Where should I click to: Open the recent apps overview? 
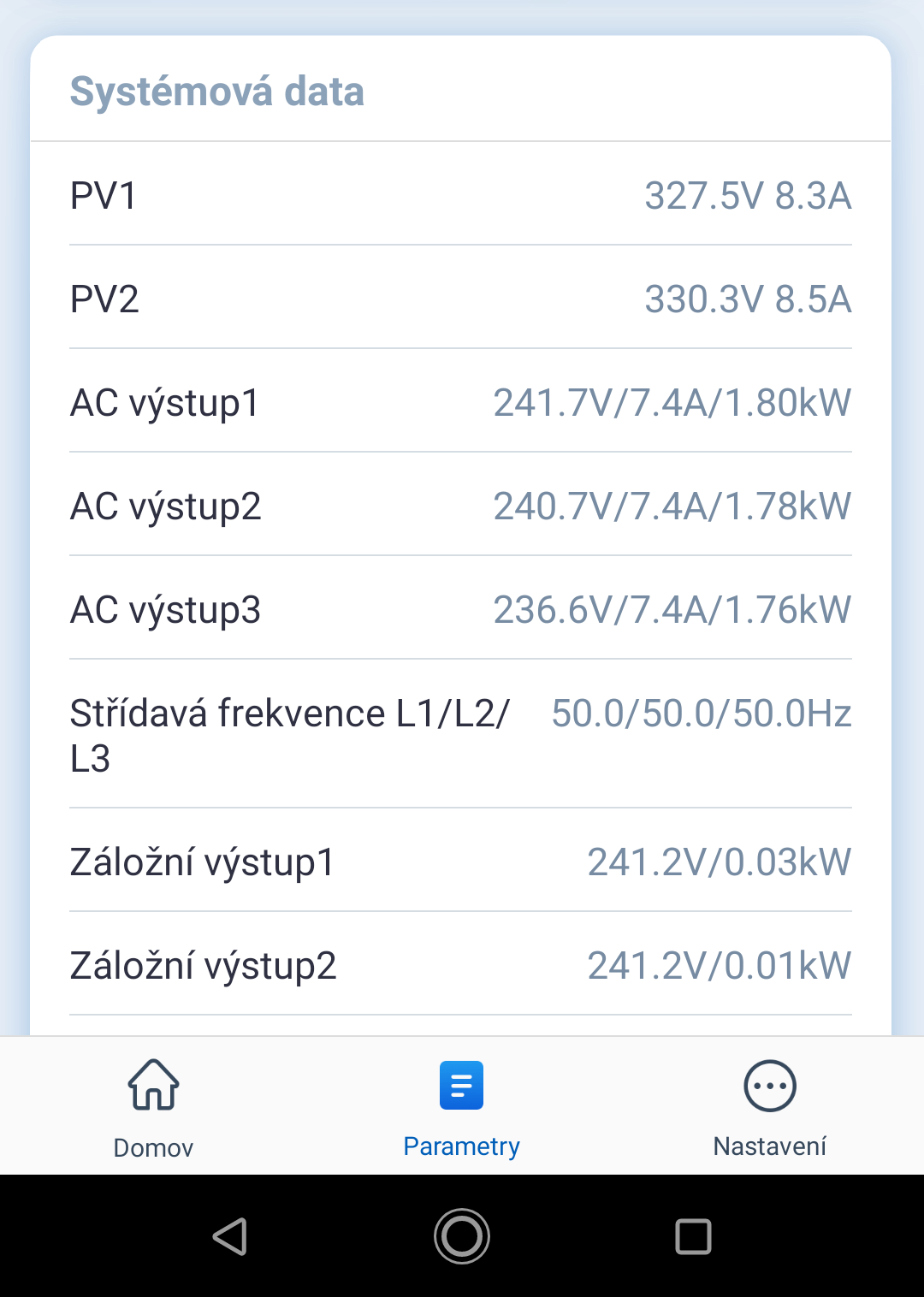(693, 1236)
